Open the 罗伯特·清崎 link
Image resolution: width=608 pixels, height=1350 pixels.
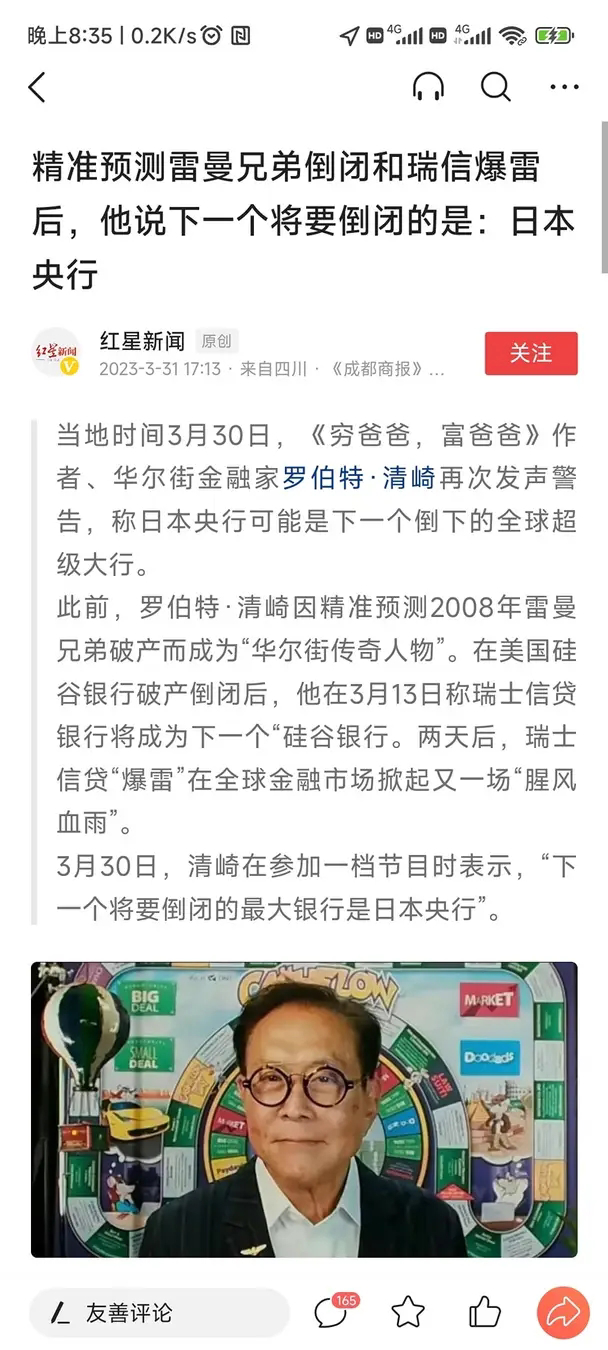(x=358, y=478)
